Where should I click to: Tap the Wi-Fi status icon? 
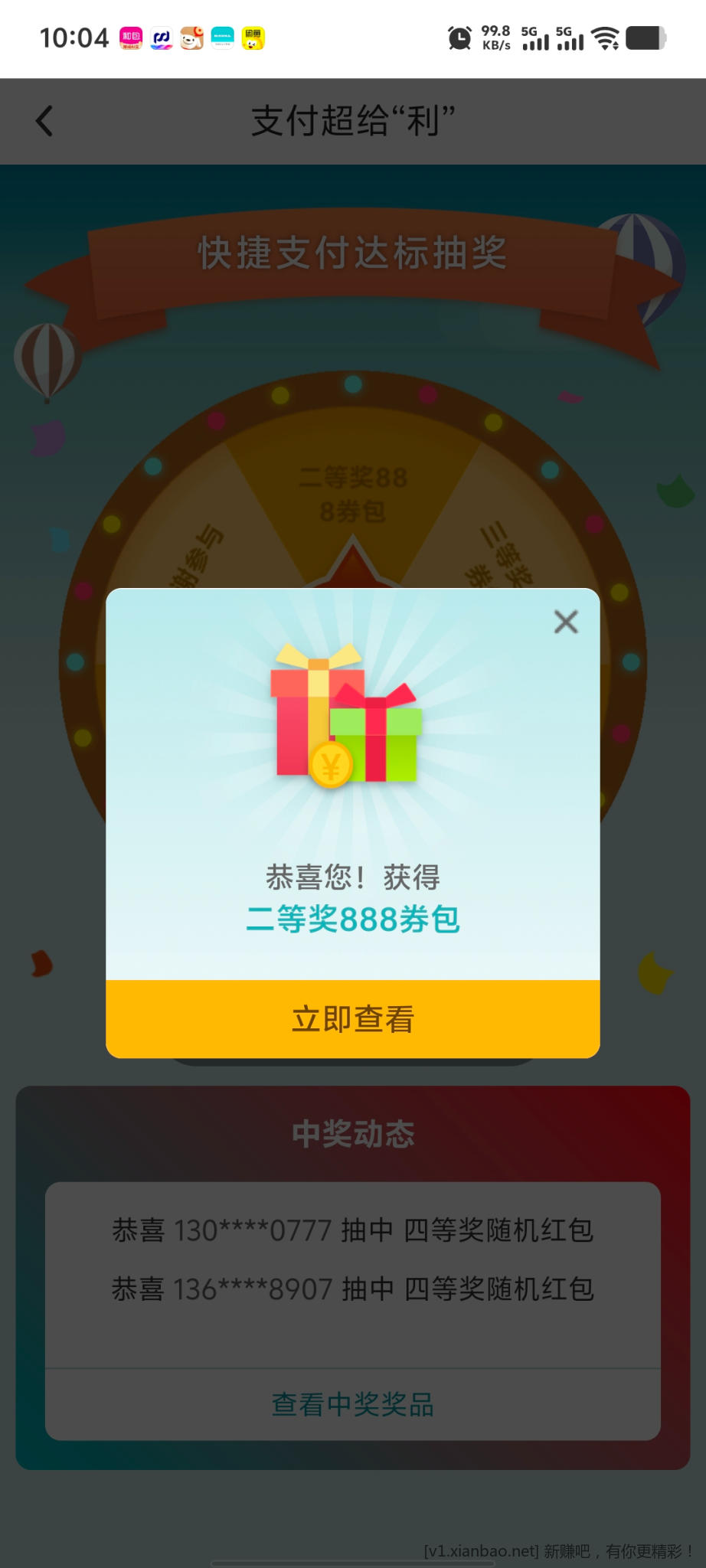pos(608,38)
